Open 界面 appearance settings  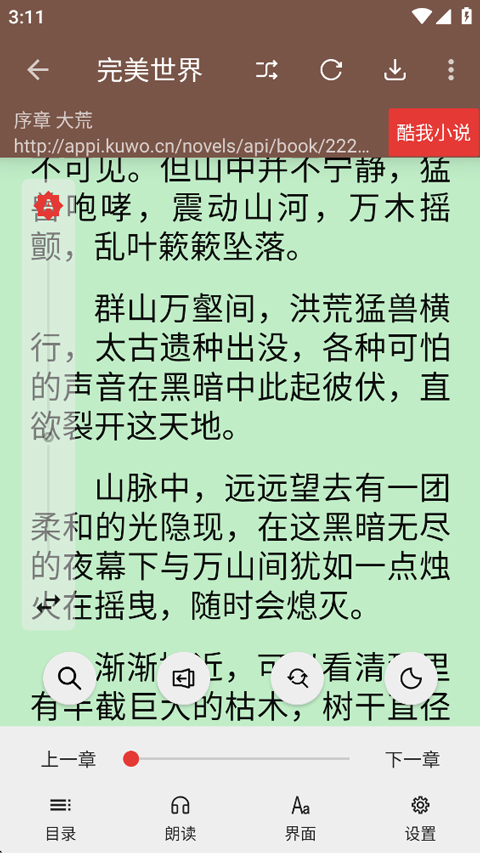[x=300, y=818]
